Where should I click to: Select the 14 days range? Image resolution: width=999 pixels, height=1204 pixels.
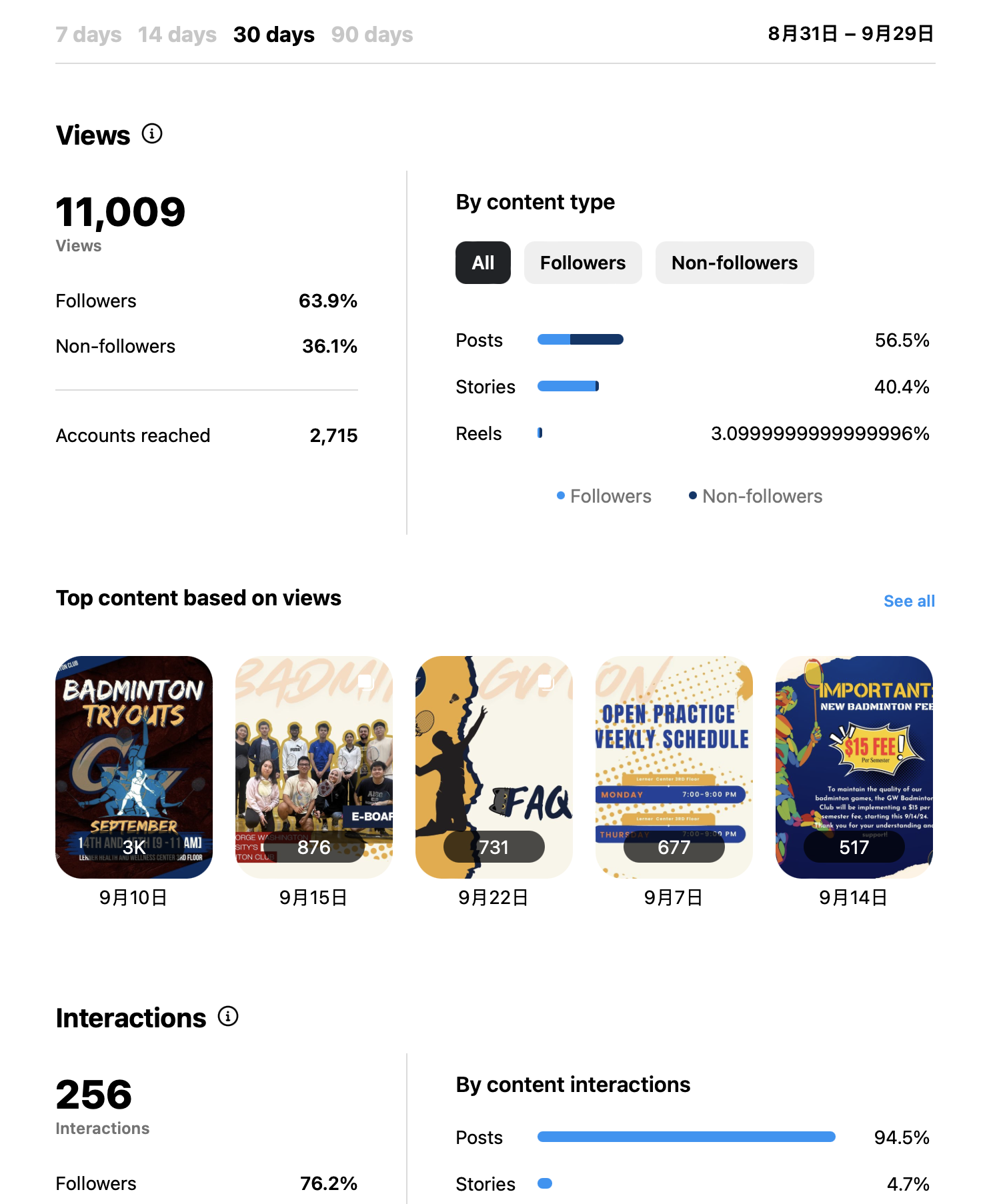(x=177, y=35)
